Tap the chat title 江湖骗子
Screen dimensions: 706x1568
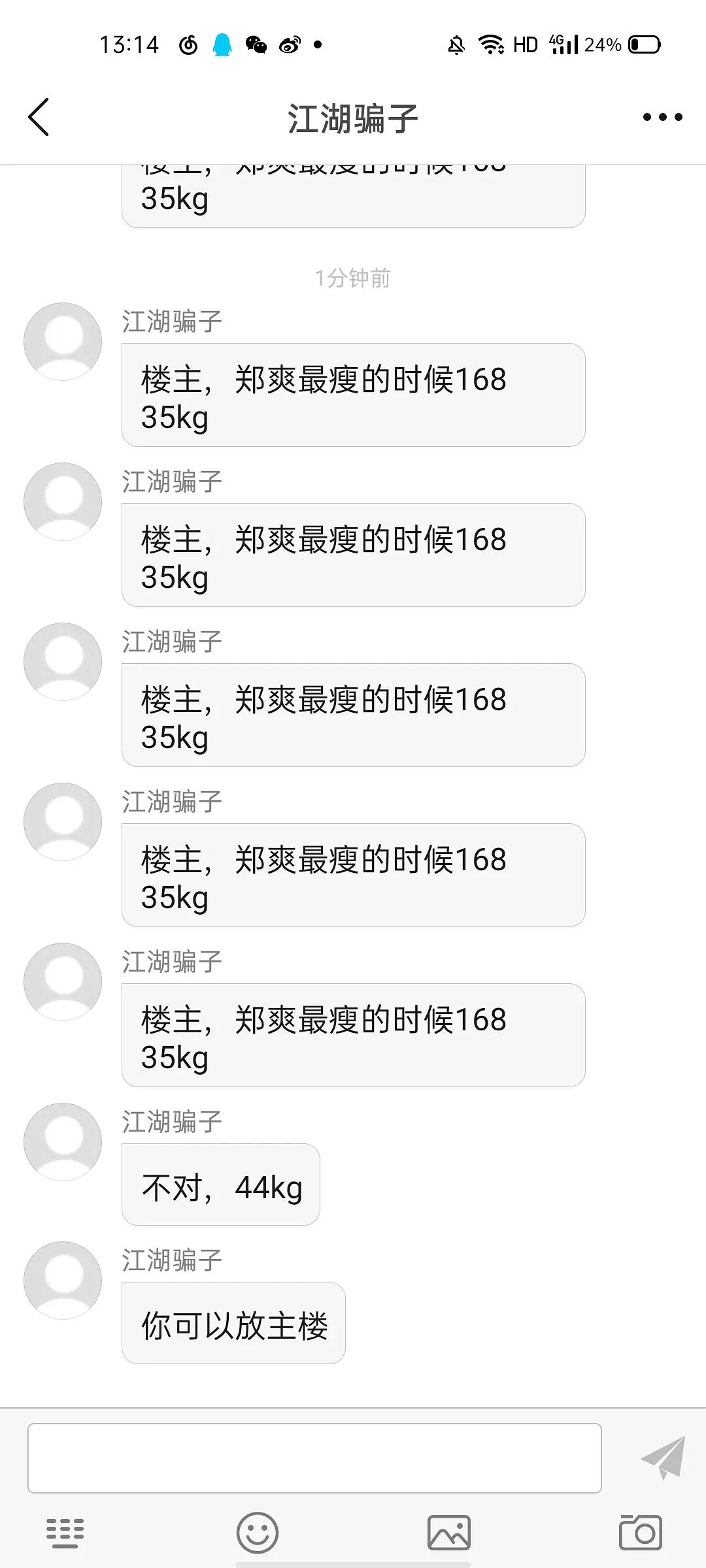[x=353, y=116]
